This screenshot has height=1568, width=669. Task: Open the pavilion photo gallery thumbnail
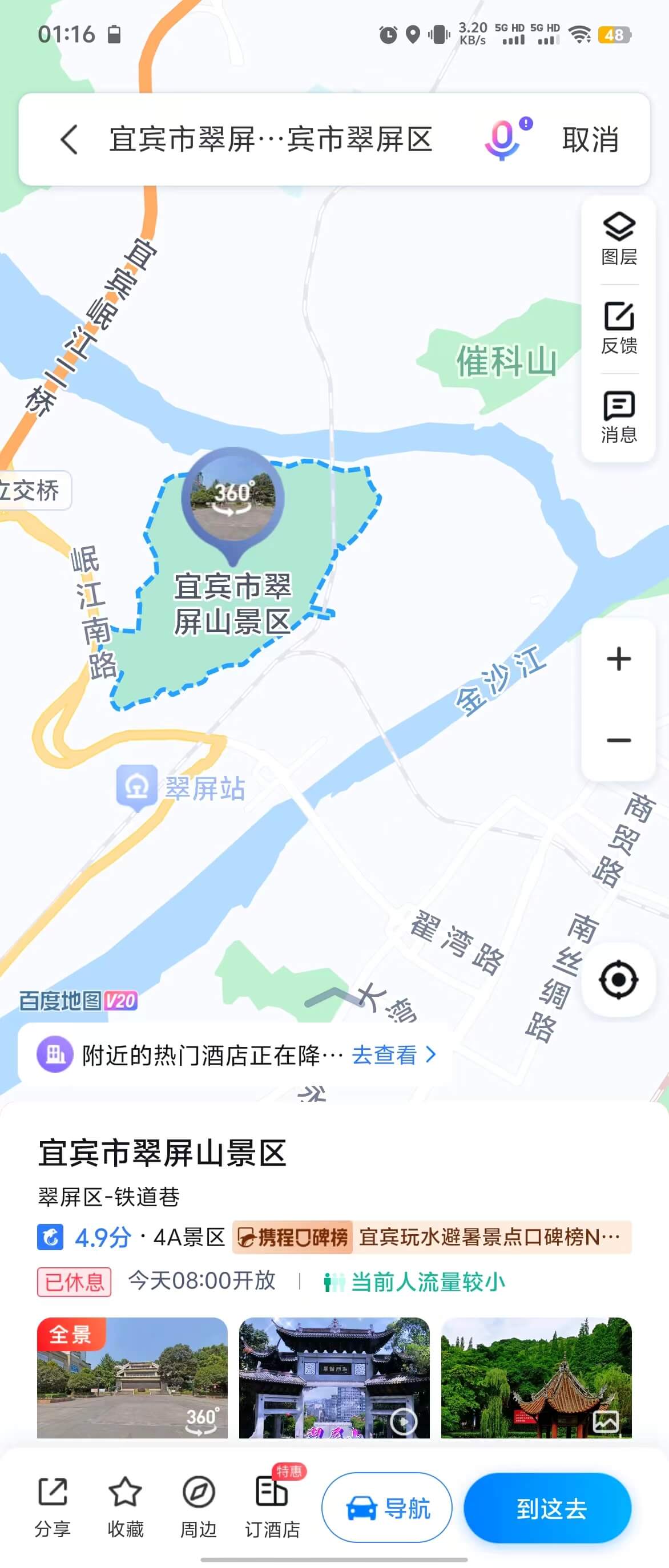click(x=535, y=1377)
